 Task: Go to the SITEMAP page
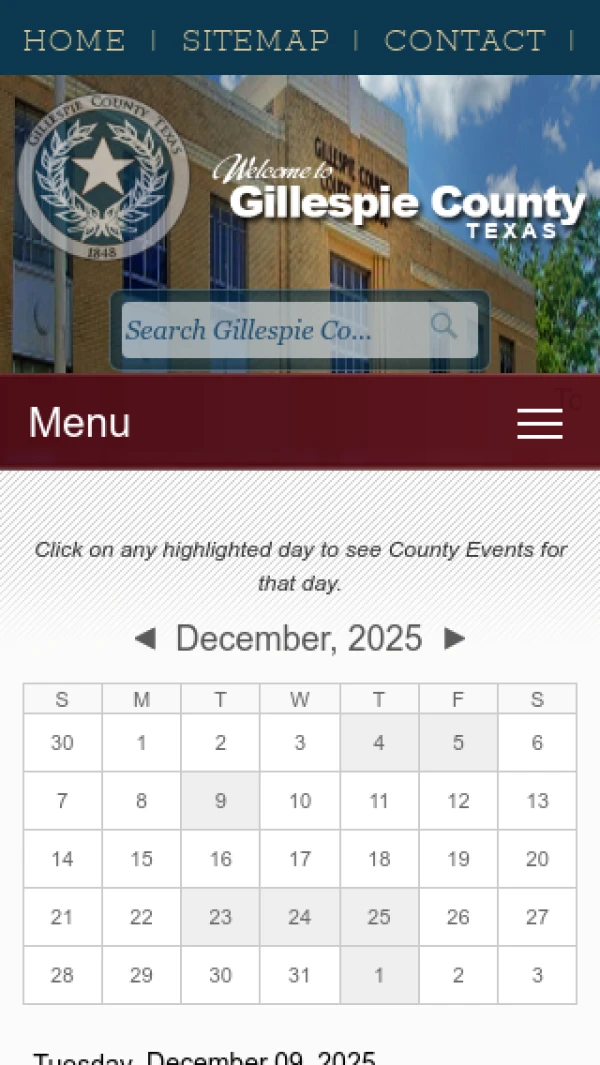255,41
